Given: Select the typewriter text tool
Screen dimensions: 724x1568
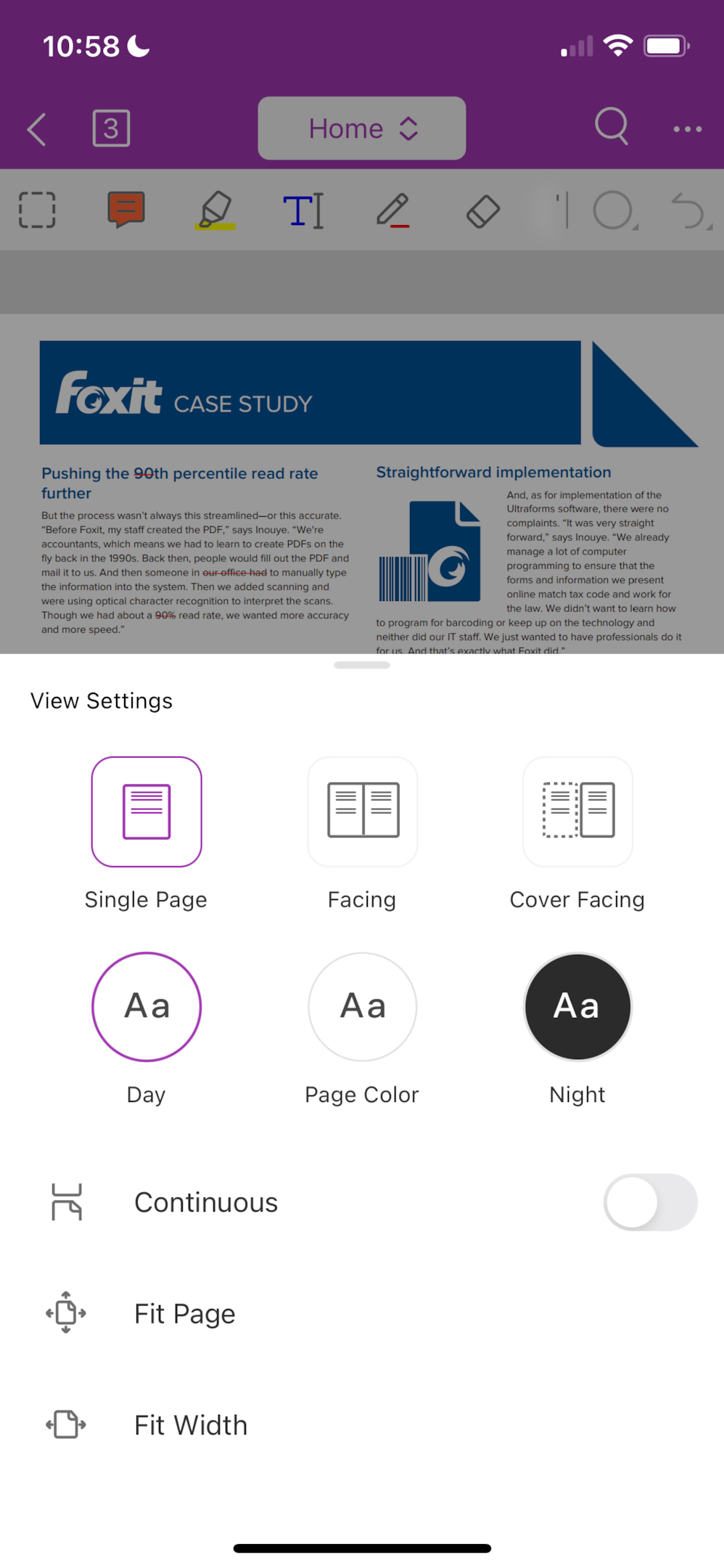Looking at the screenshot, I should coord(305,211).
